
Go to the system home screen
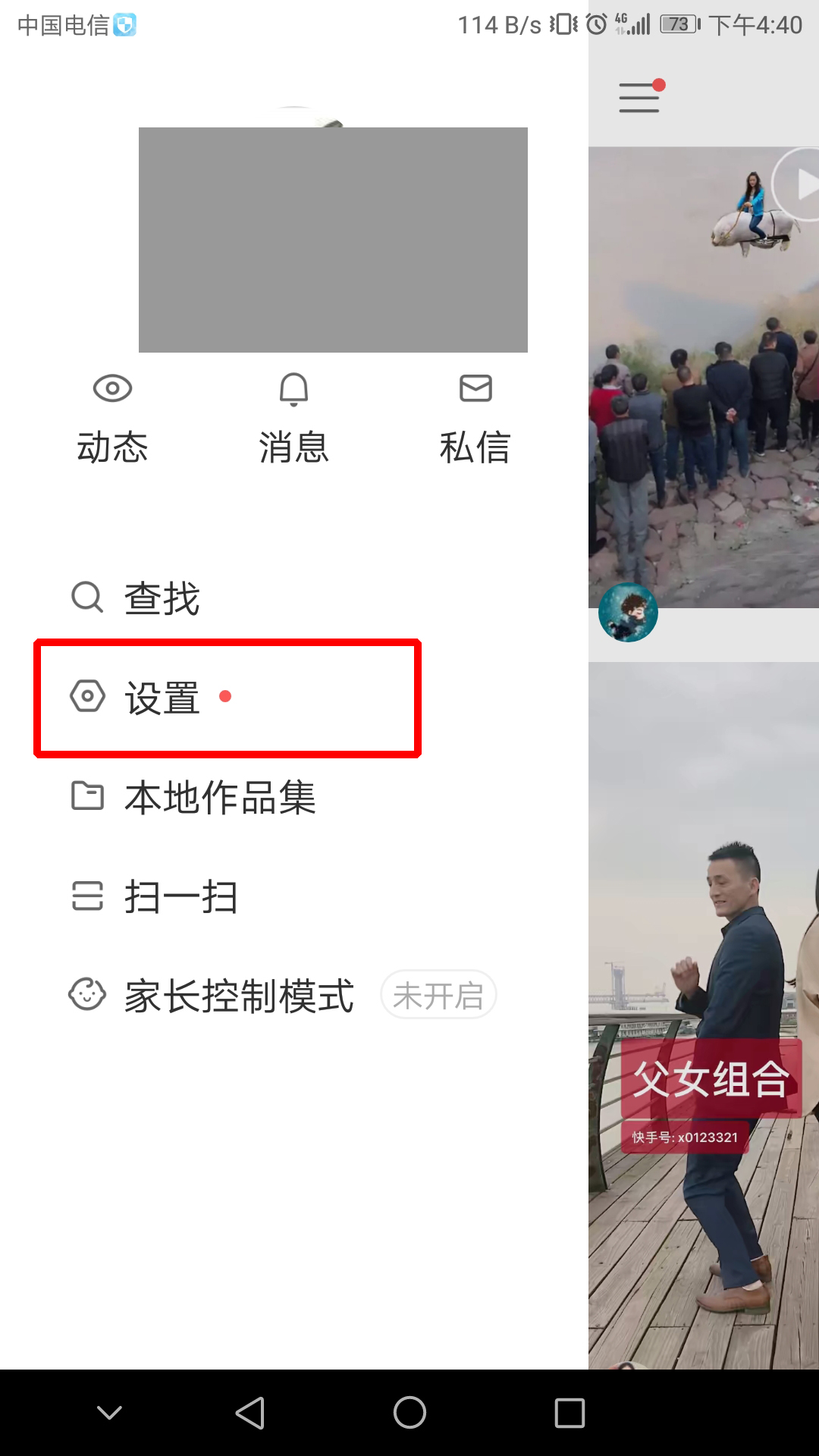[x=409, y=1413]
